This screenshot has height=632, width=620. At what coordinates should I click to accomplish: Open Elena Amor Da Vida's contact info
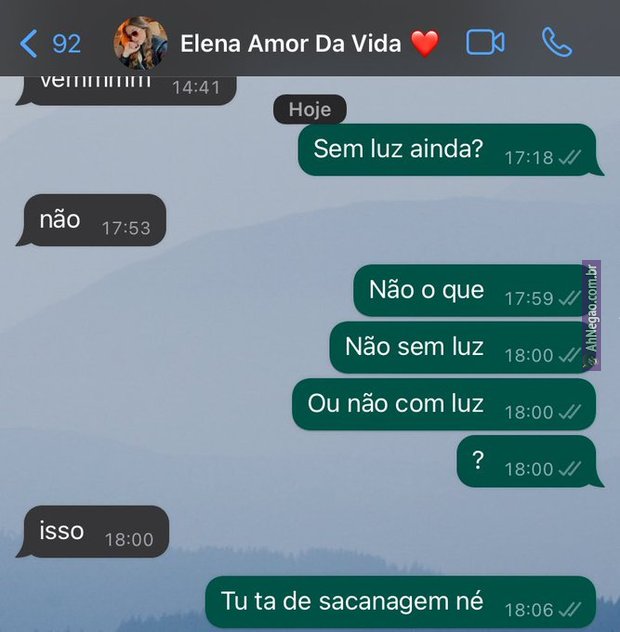coord(296,43)
